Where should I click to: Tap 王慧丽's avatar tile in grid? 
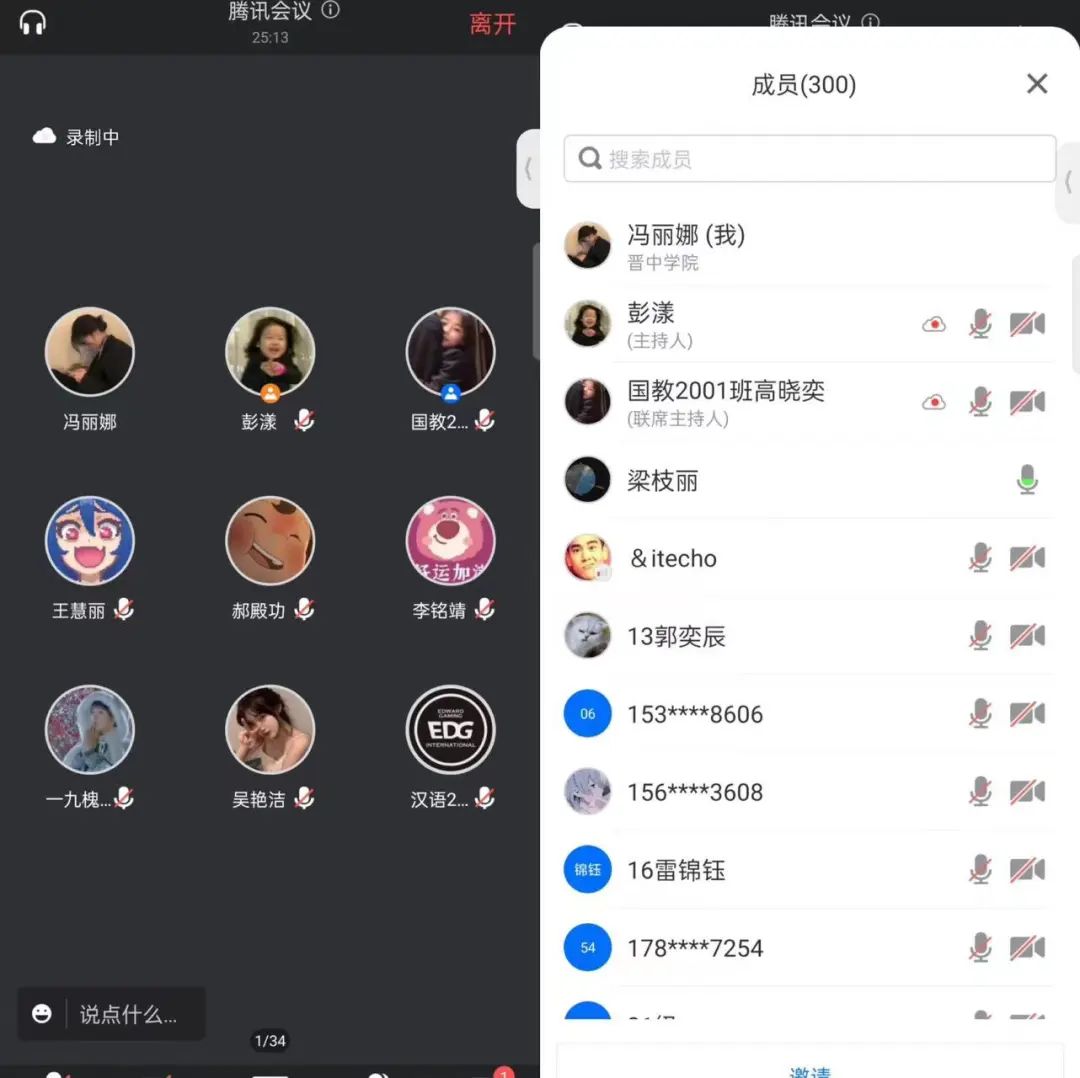click(90, 541)
